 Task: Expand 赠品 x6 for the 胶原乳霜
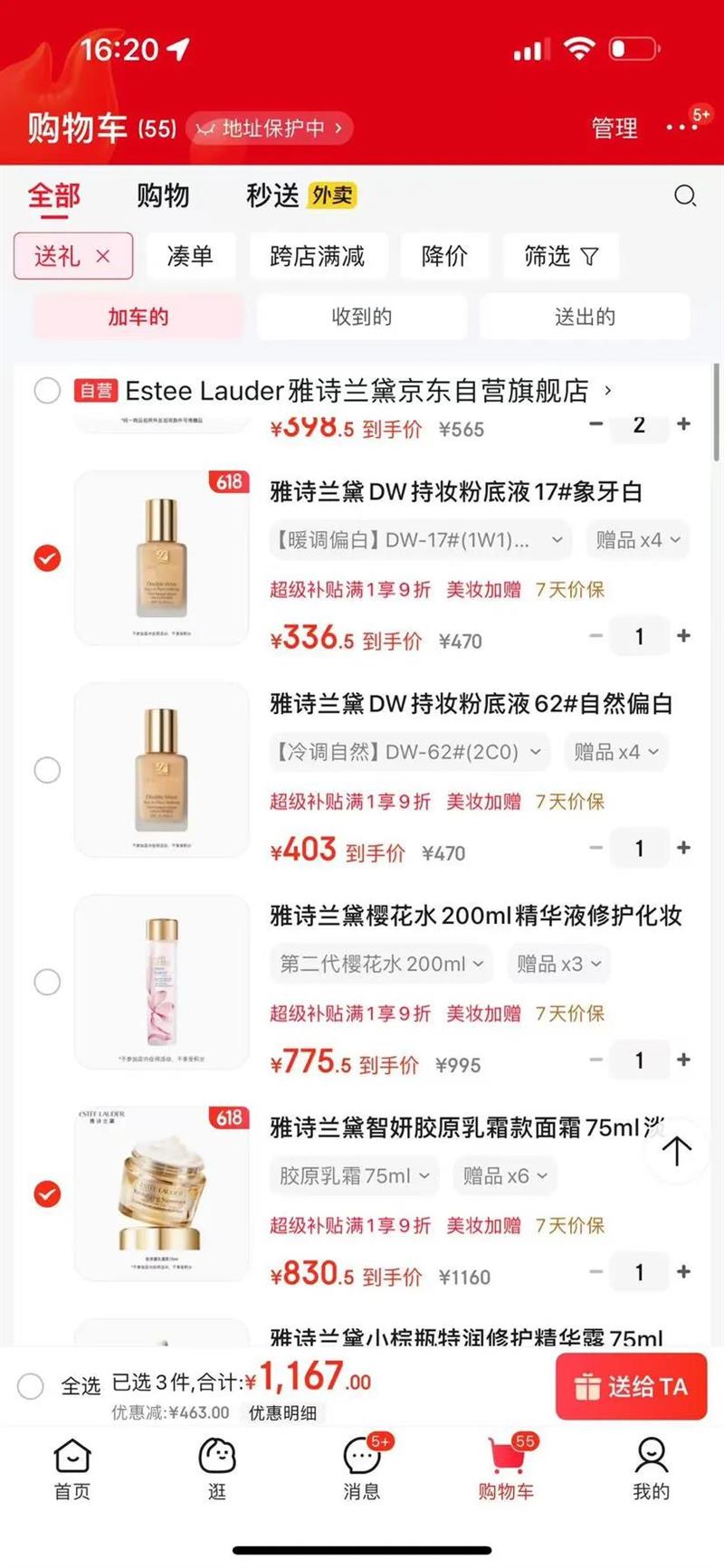505,1176
